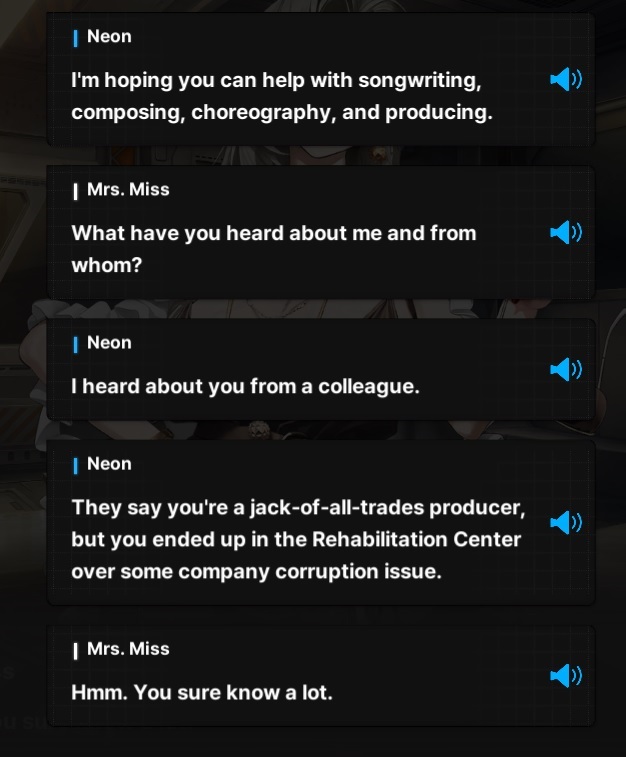The height and width of the screenshot is (757, 626).
Task: Listen to Neon's jack-of-all-trades producer line
Action: coord(565,522)
